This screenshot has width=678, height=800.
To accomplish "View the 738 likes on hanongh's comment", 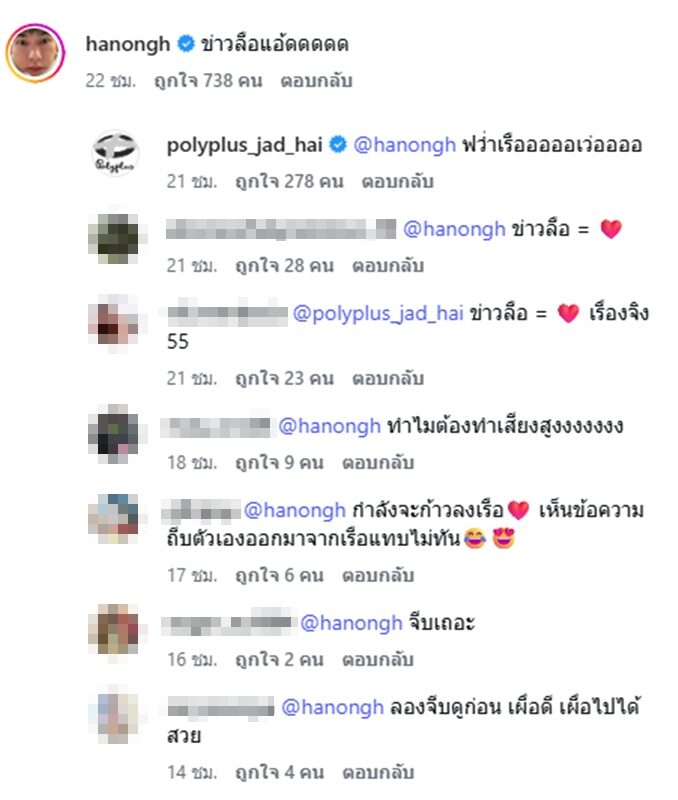I will pyautogui.click(x=207, y=81).
